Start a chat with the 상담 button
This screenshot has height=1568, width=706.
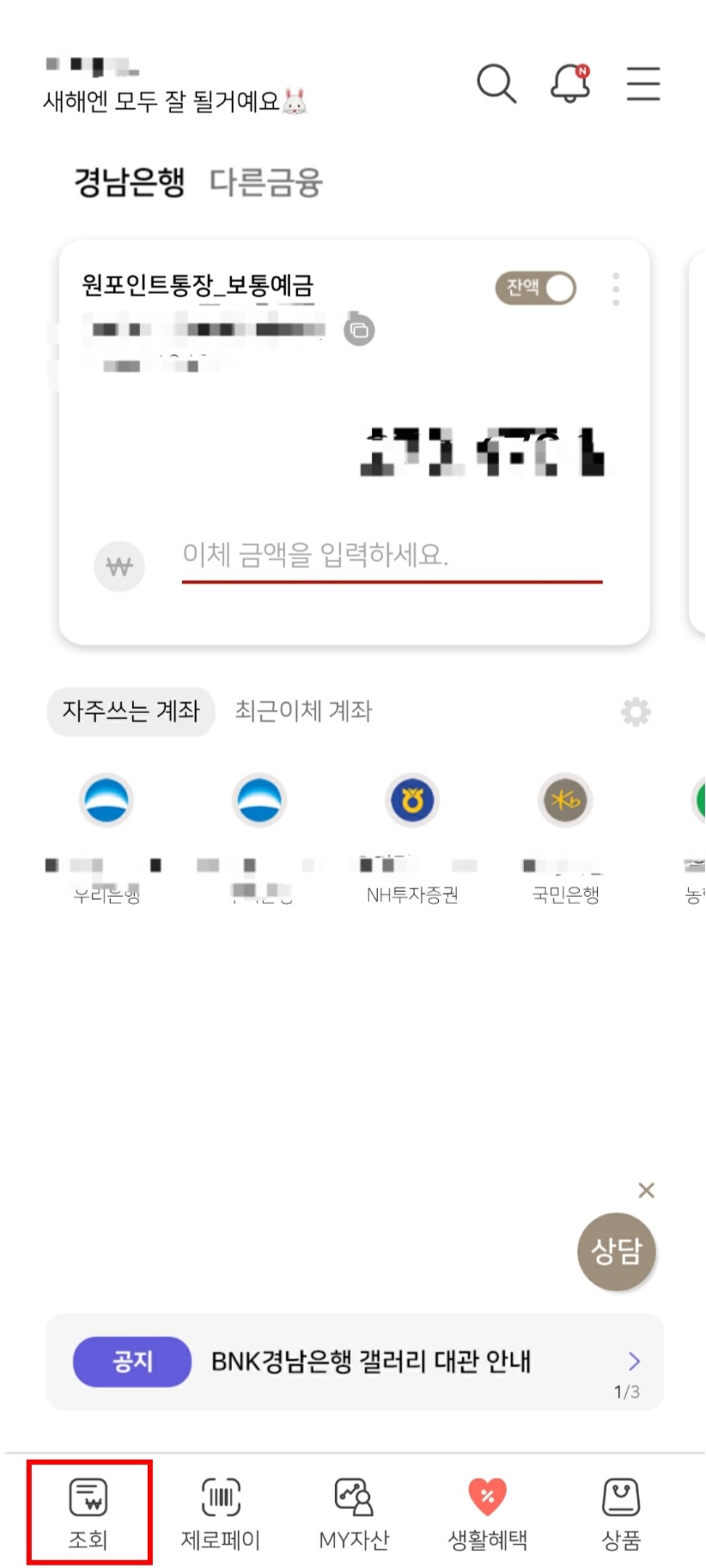tap(616, 1252)
